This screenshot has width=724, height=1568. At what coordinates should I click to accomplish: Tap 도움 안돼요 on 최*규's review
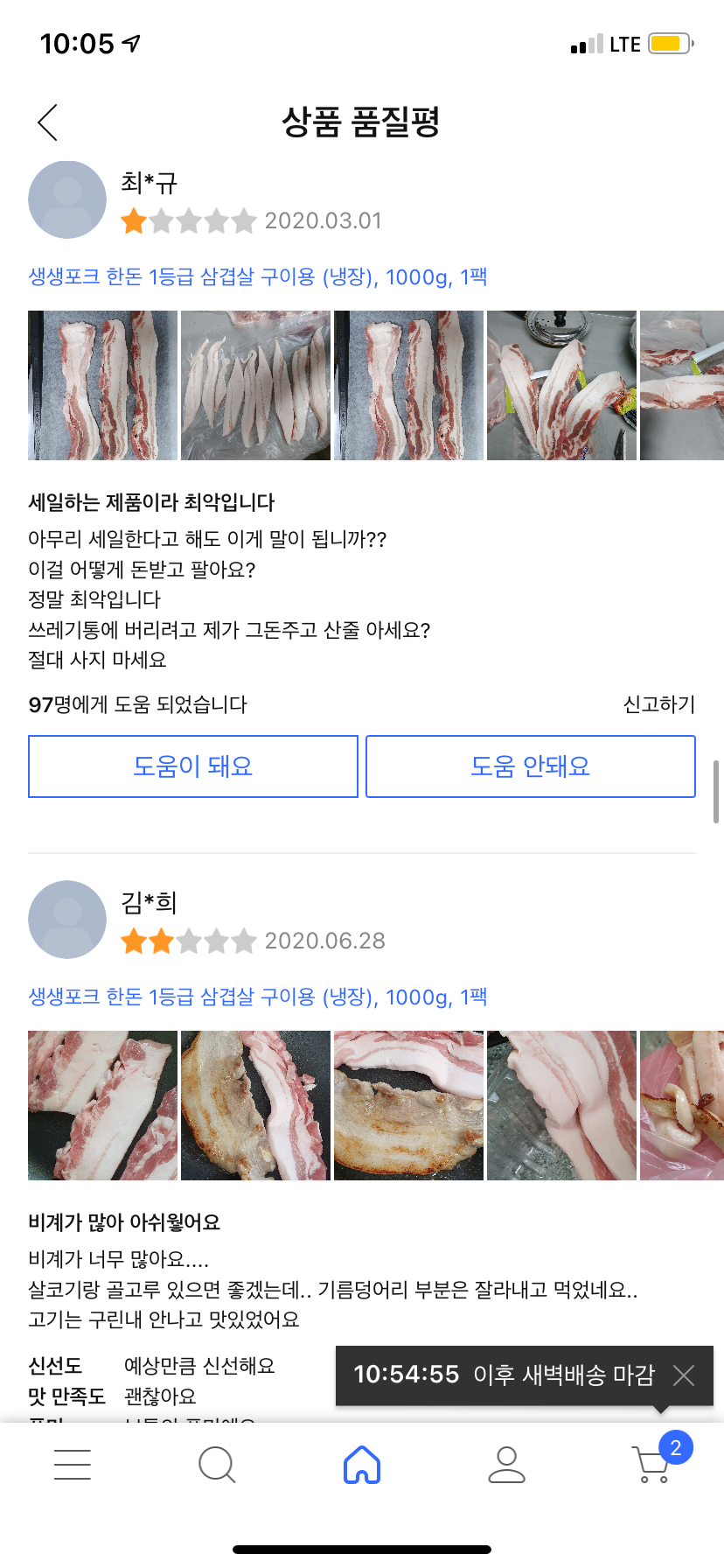pyautogui.click(x=530, y=766)
